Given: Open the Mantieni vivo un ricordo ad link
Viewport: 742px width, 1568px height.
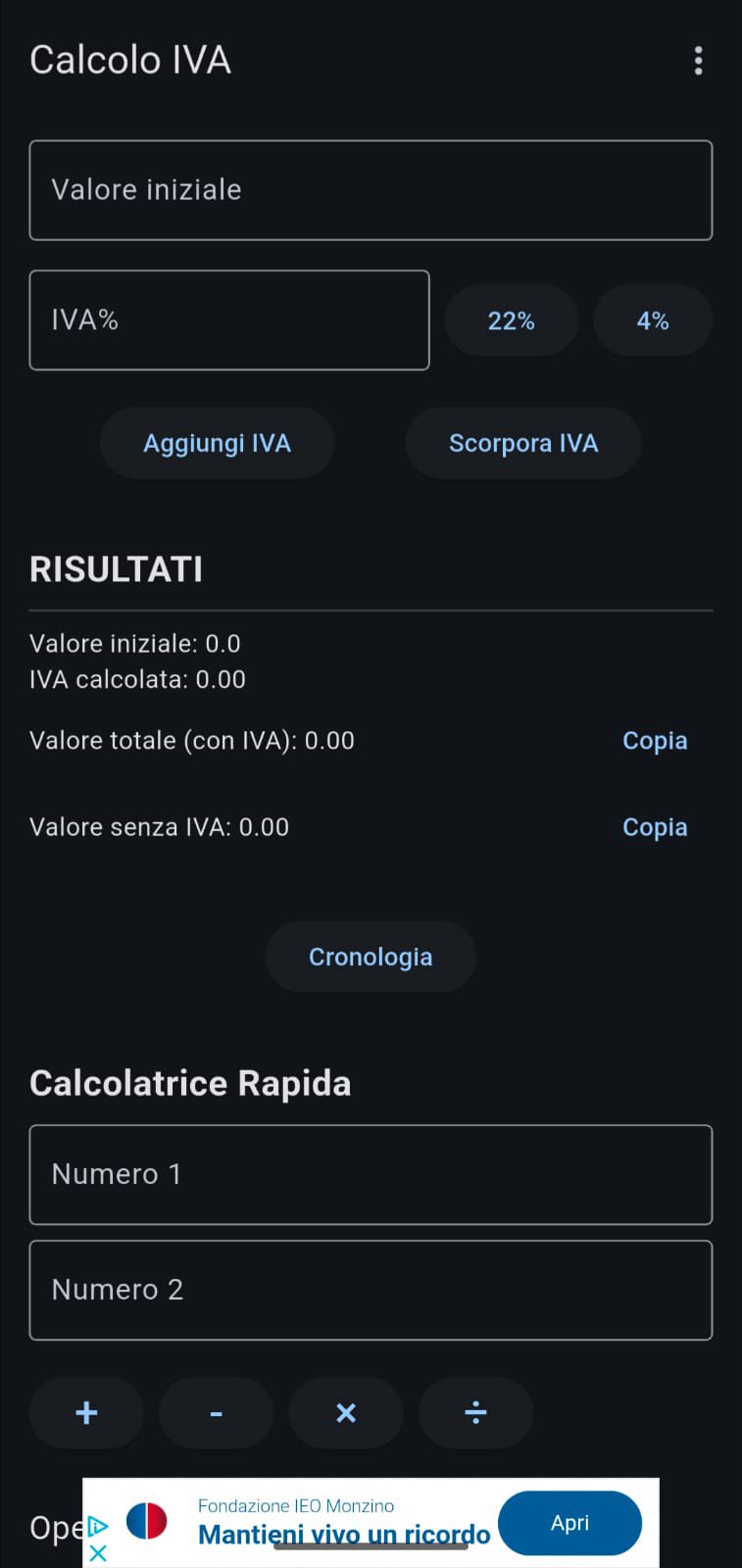Looking at the screenshot, I should coord(344,1534).
